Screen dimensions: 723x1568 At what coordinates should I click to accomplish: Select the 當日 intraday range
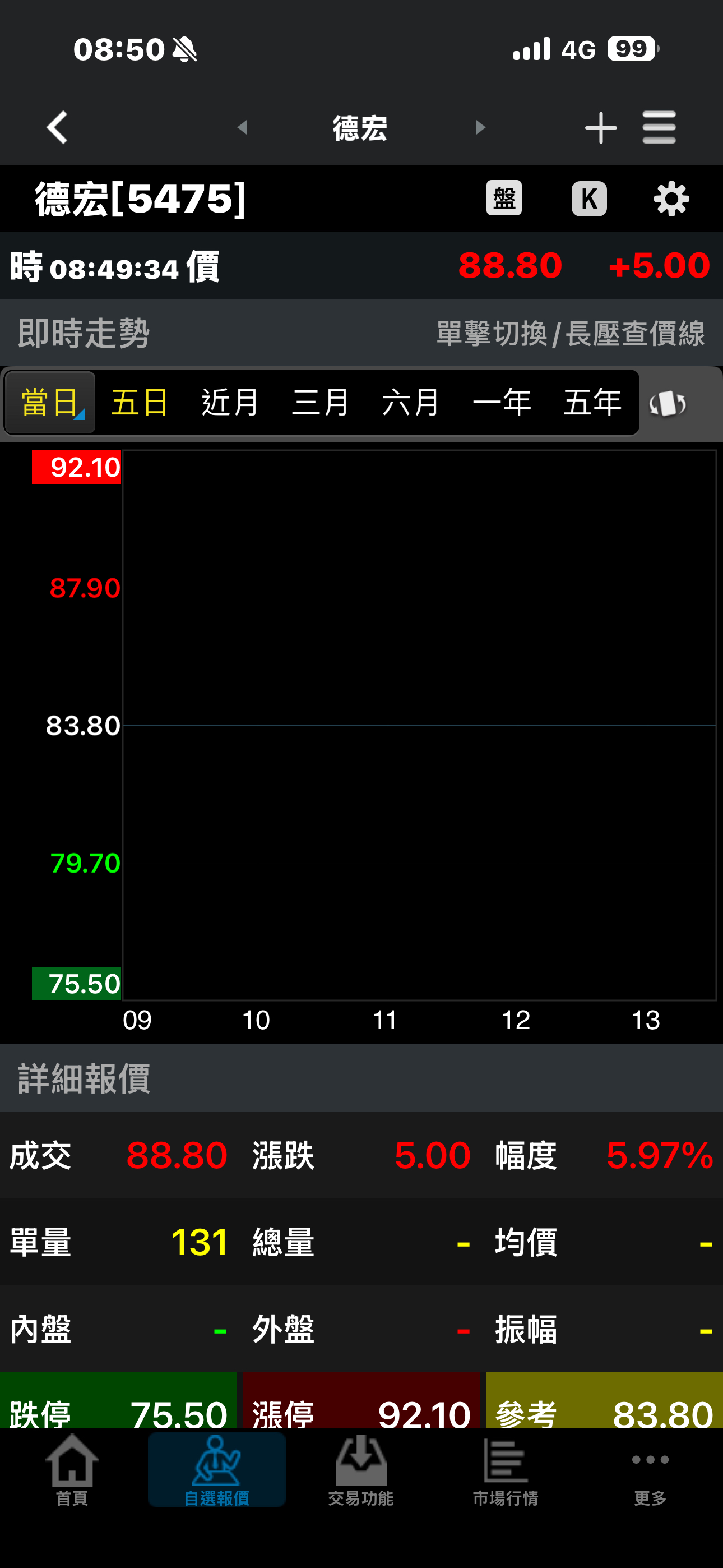[x=50, y=402]
